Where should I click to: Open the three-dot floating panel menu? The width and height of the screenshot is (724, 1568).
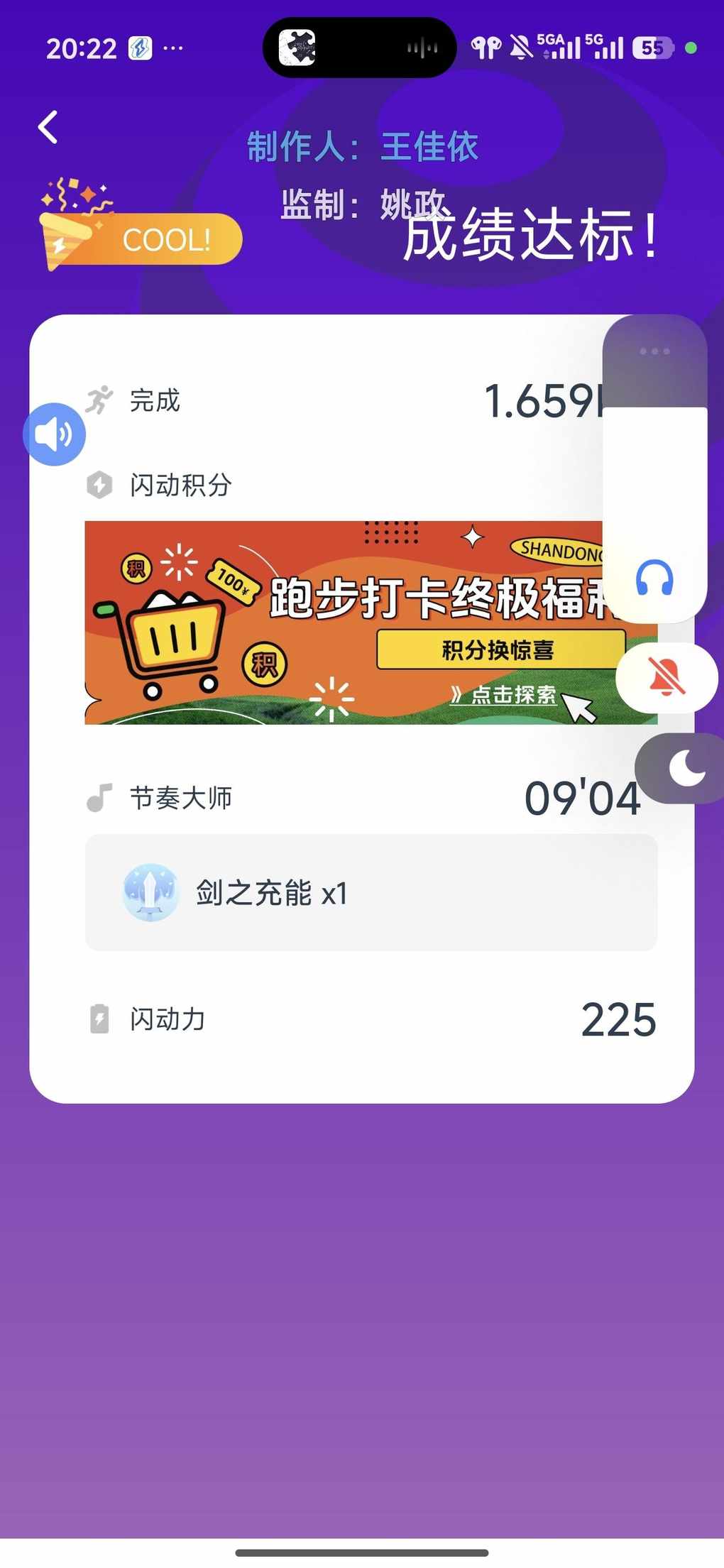click(654, 351)
